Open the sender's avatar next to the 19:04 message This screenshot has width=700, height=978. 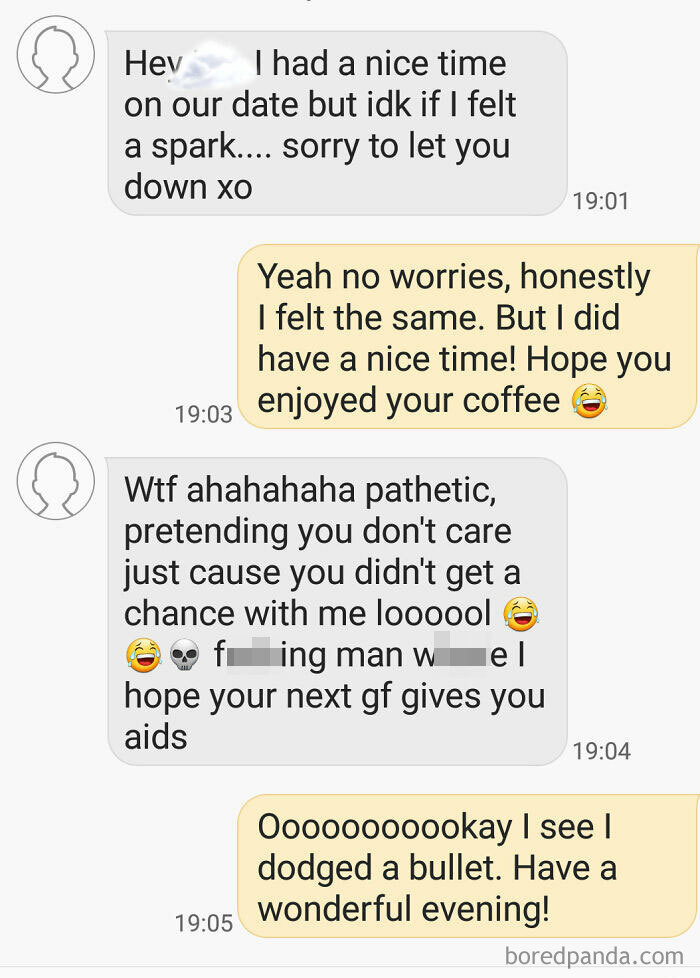click(x=55, y=482)
